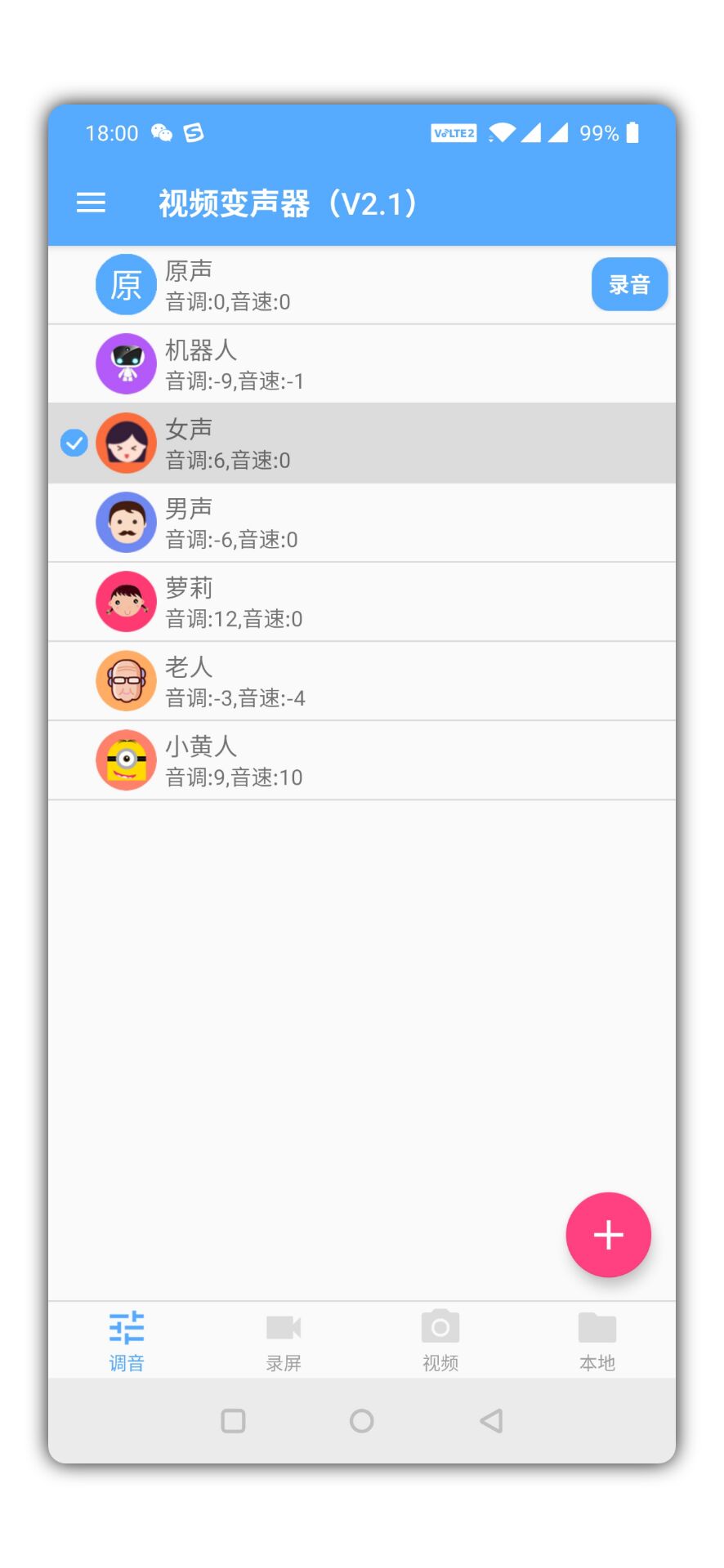Tap the 男声 male voice avatar icon
The image size is (724, 1568).
click(x=126, y=521)
